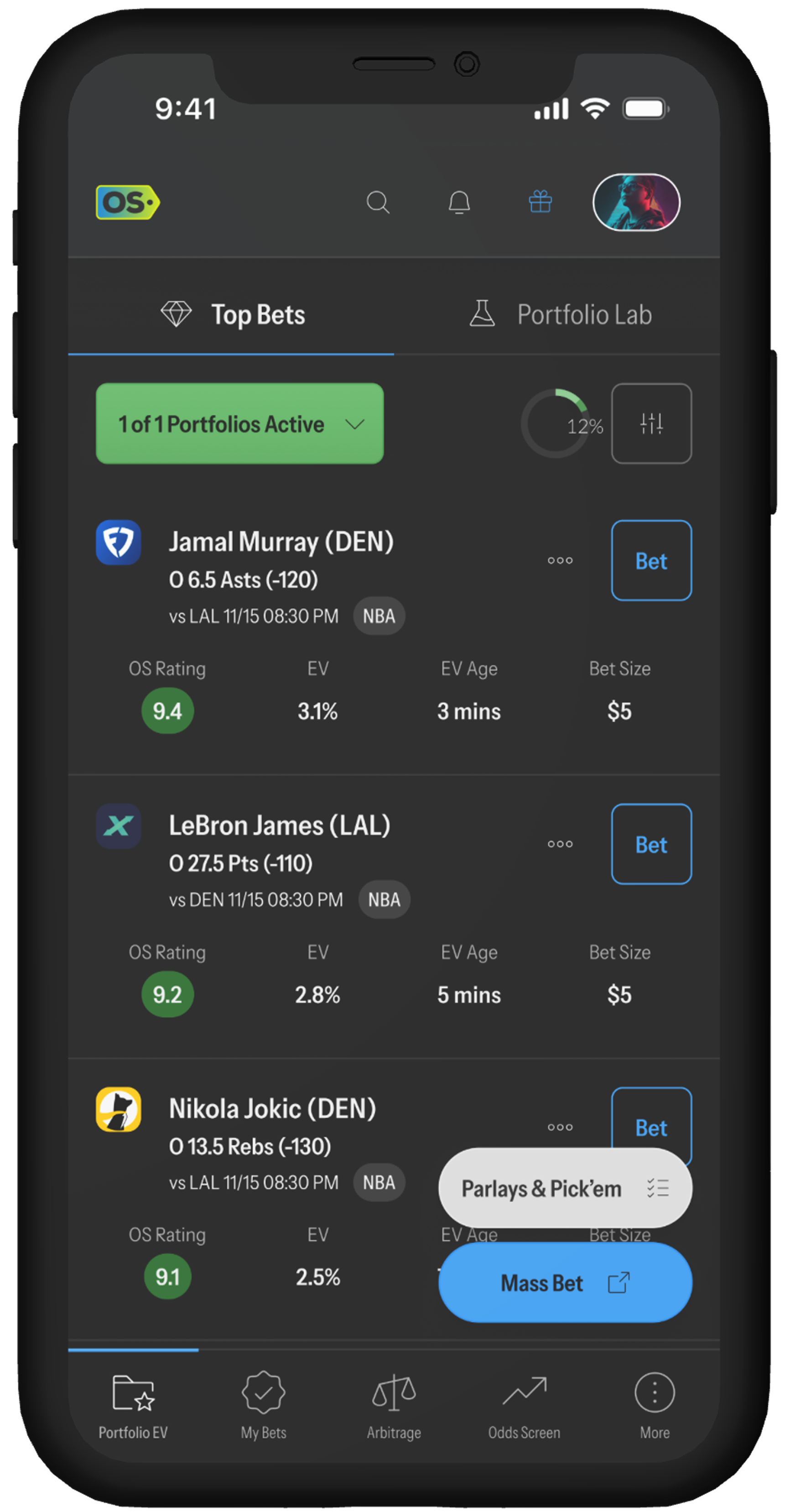This screenshot has width=790, height=1512.
Task: Switch to the Portfolio Lab tab
Action: [561, 315]
